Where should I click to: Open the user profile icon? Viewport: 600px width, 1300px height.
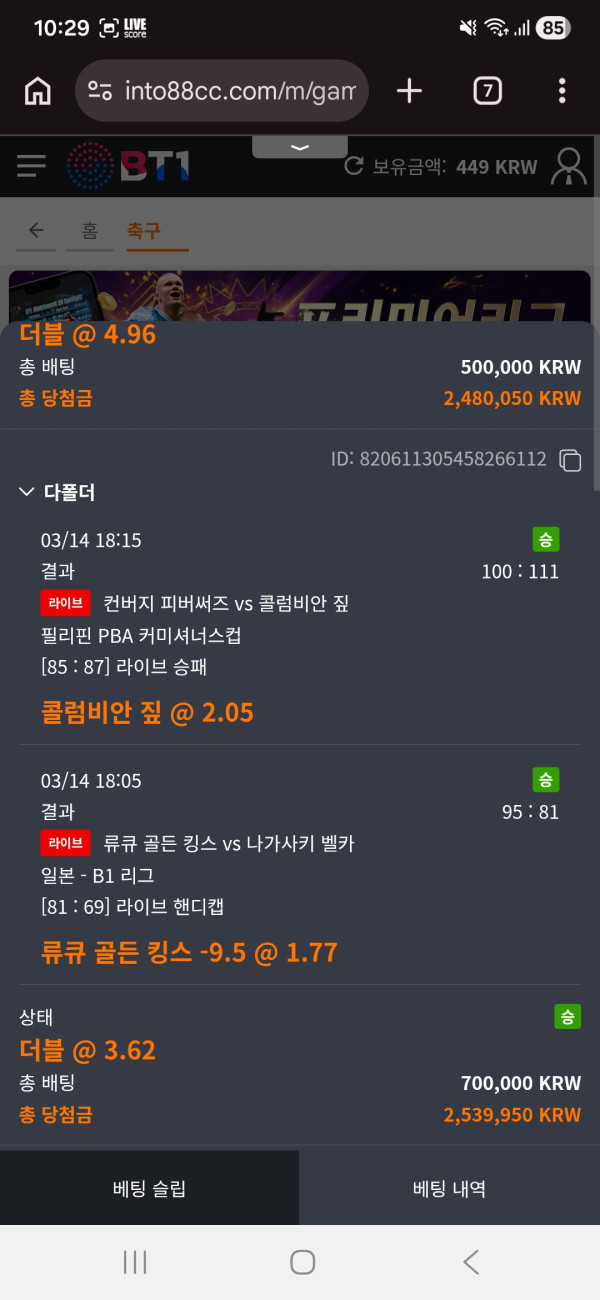(x=570, y=166)
